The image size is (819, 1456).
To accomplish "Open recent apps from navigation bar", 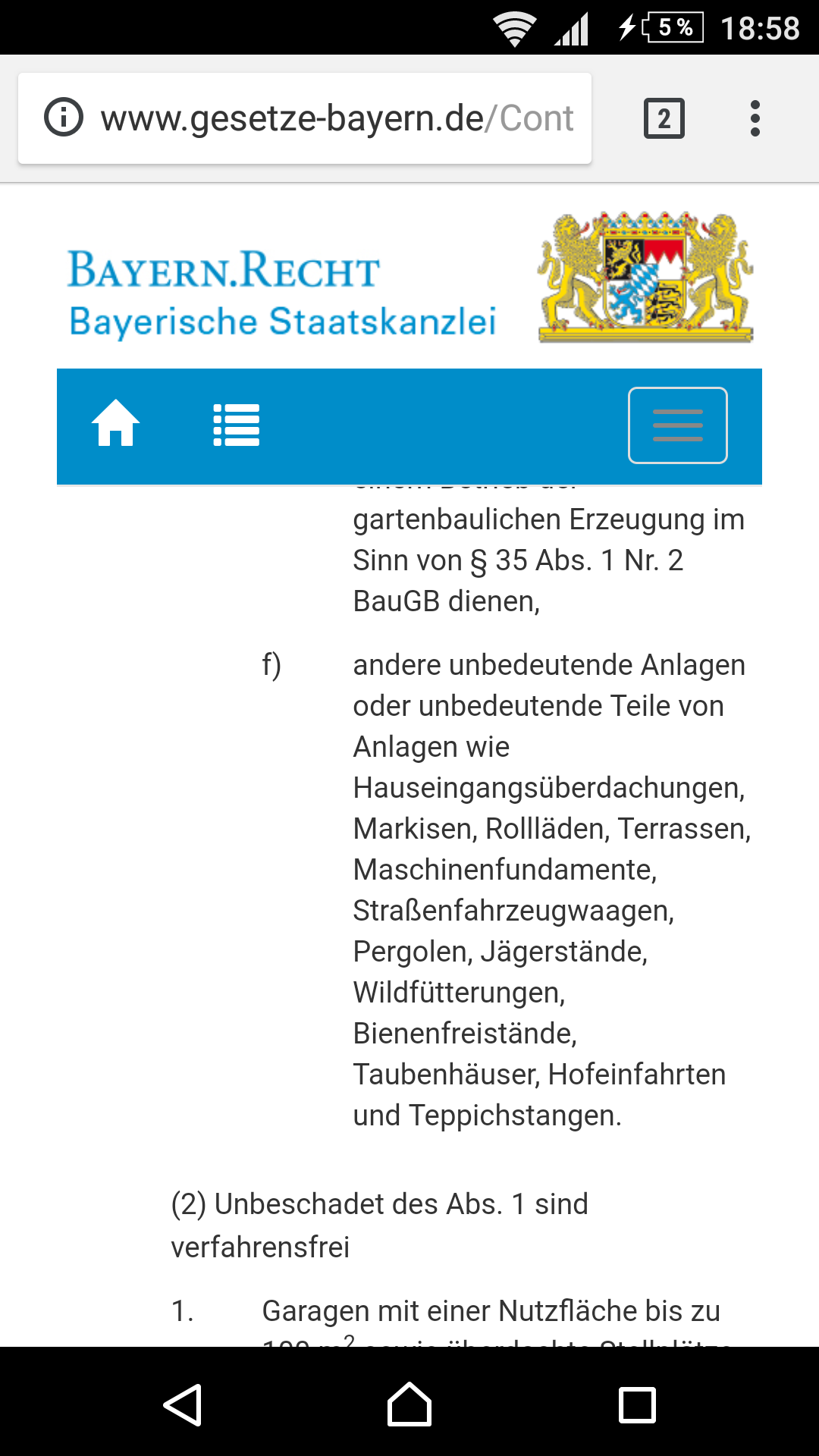I will pyautogui.click(x=637, y=1404).
